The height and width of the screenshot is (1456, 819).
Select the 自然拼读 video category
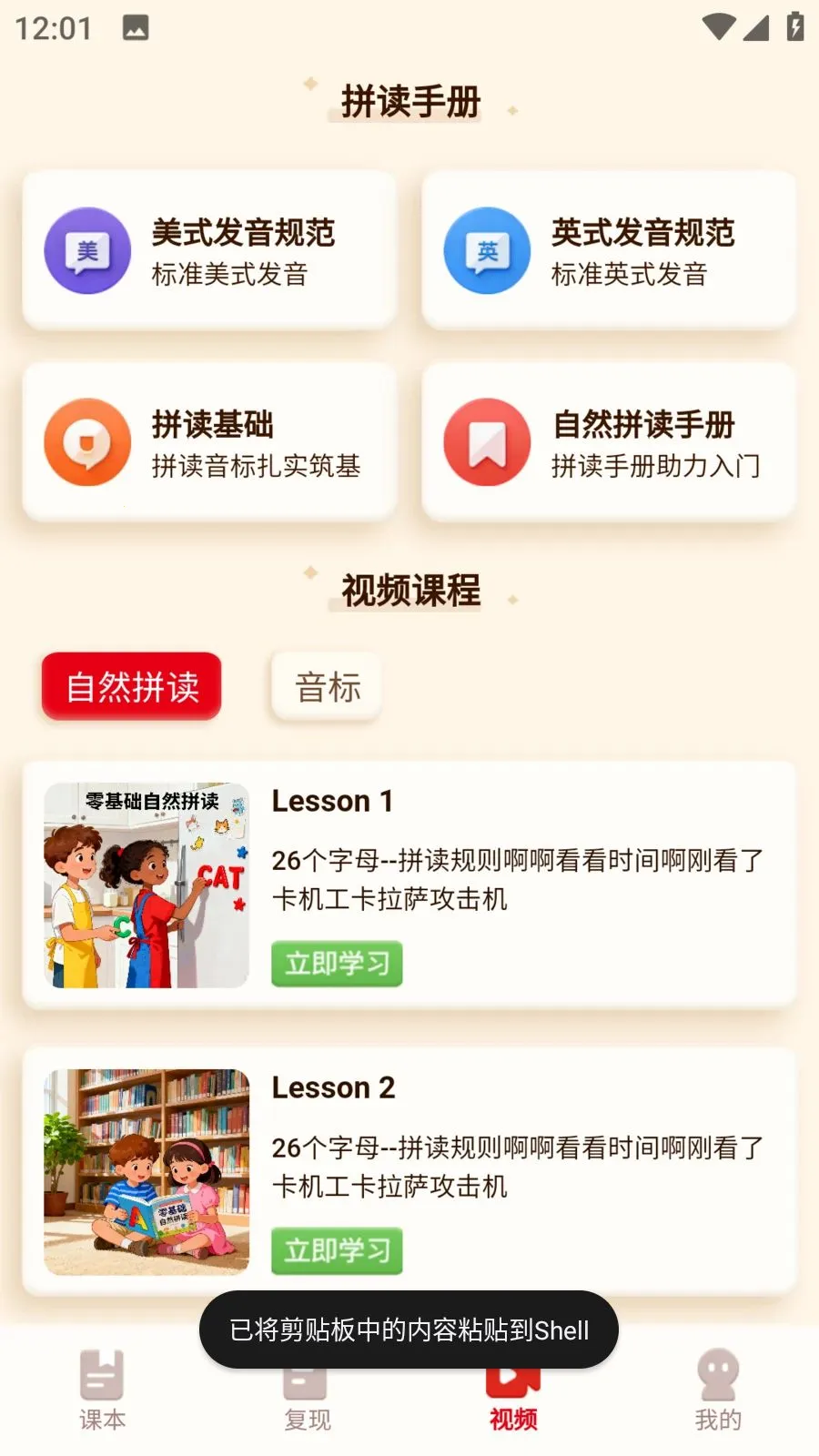click(132, 686)
